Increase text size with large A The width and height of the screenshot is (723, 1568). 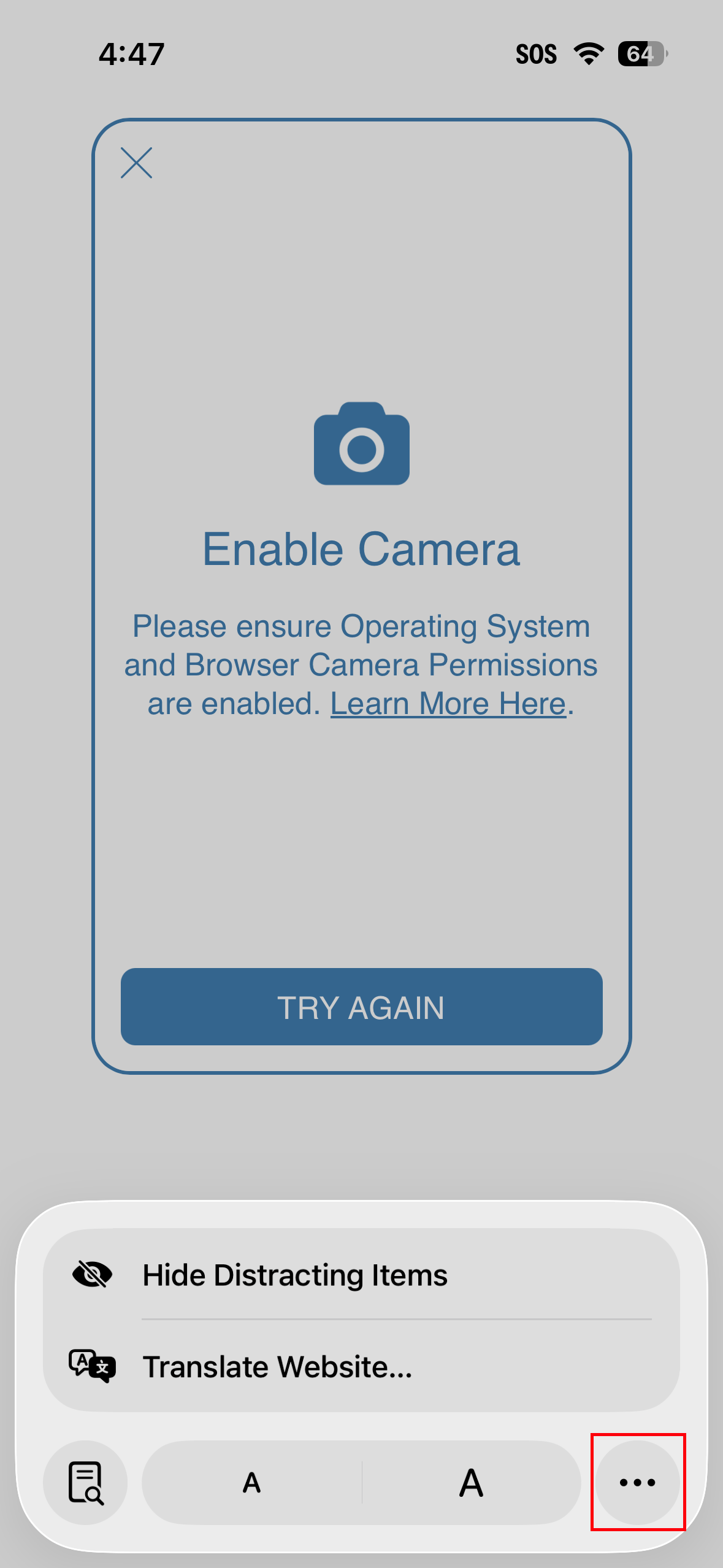coord(471,1483)
